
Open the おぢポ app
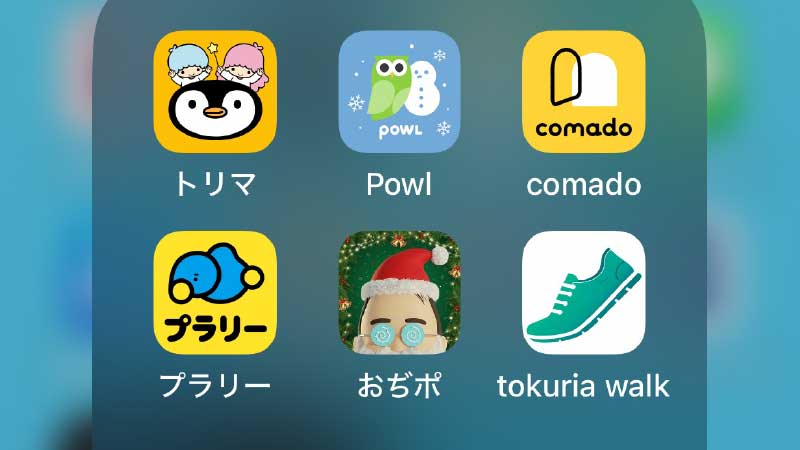pyautogui.click(x=400, y=293)
